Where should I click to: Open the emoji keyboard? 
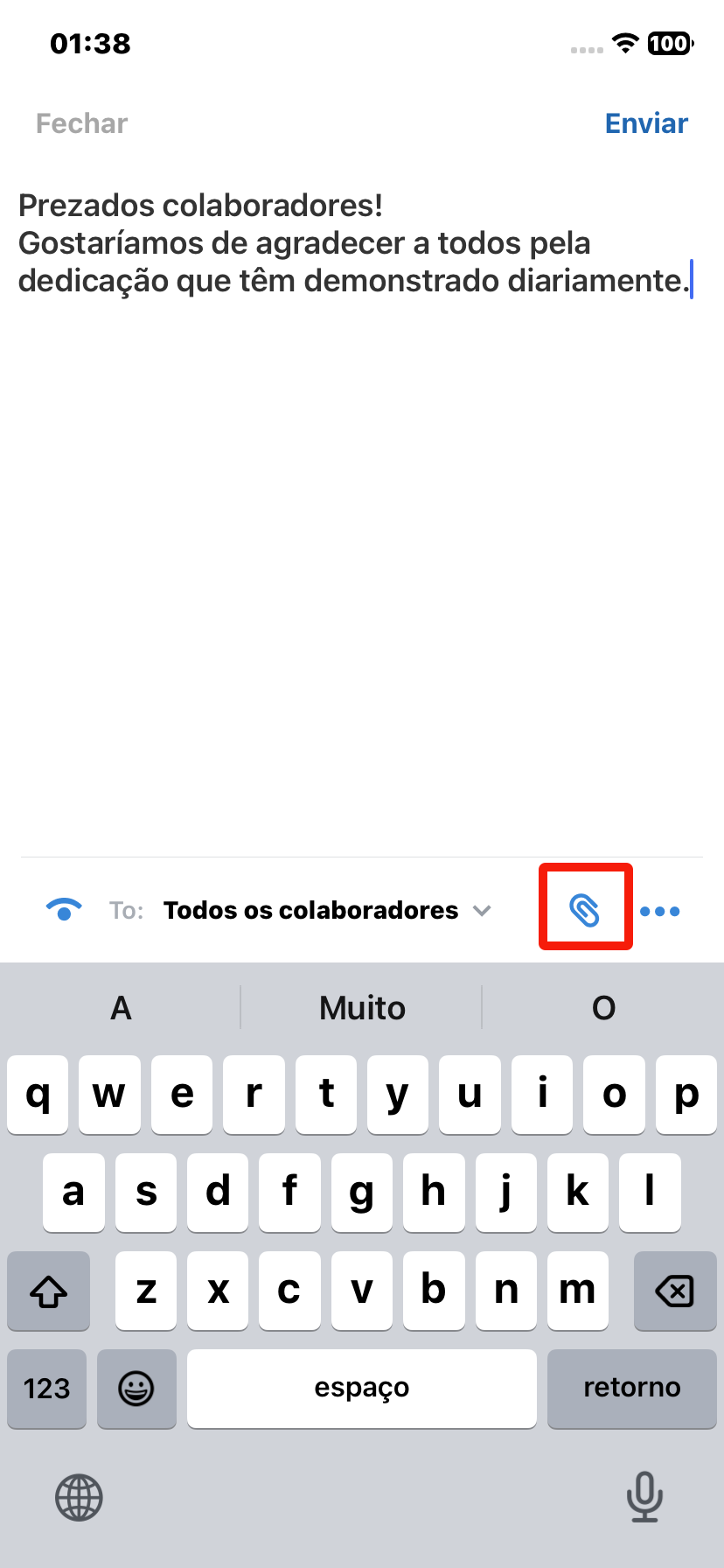[x=136, y=1388]
